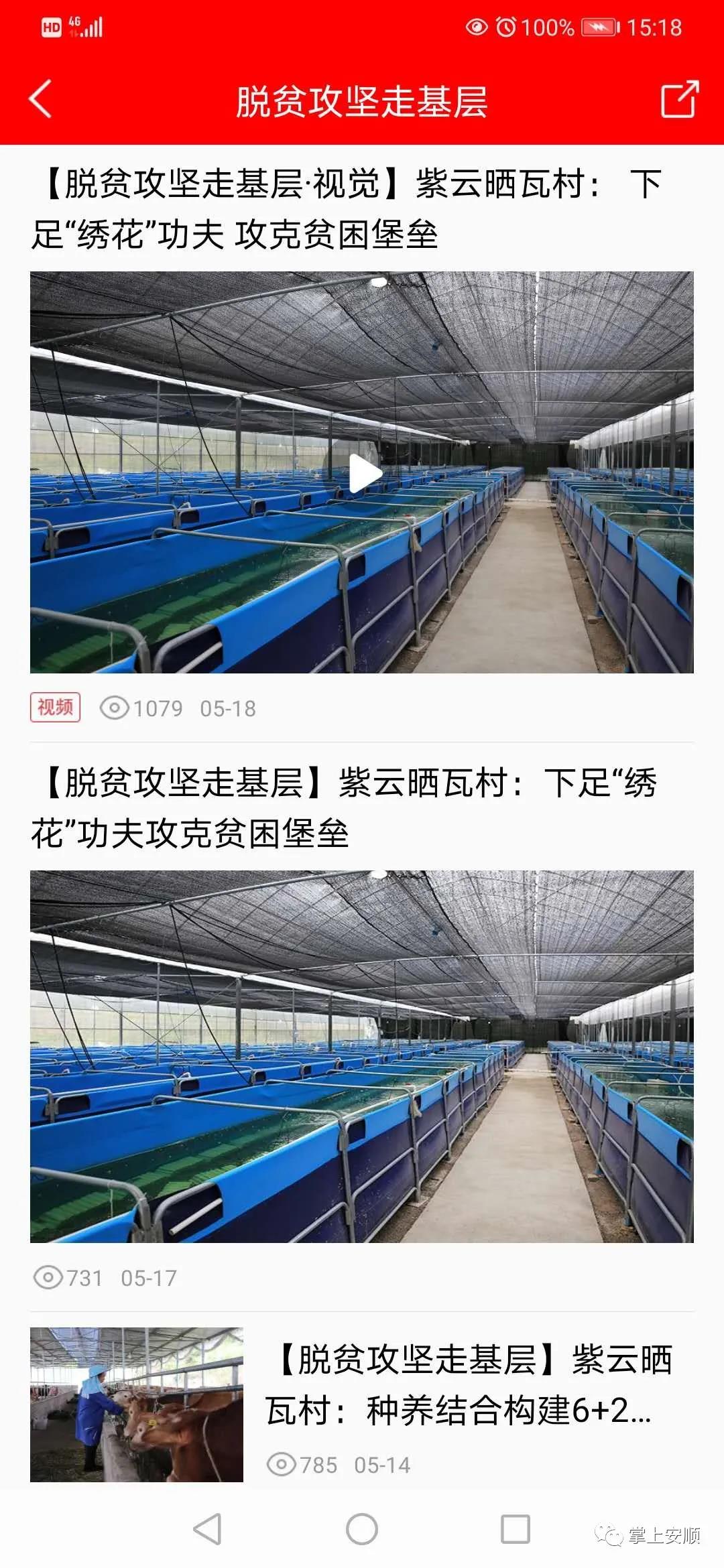Screen dimensions: 724x1568
Task: Open the recent apps overview
Action: pos(516,1529)
